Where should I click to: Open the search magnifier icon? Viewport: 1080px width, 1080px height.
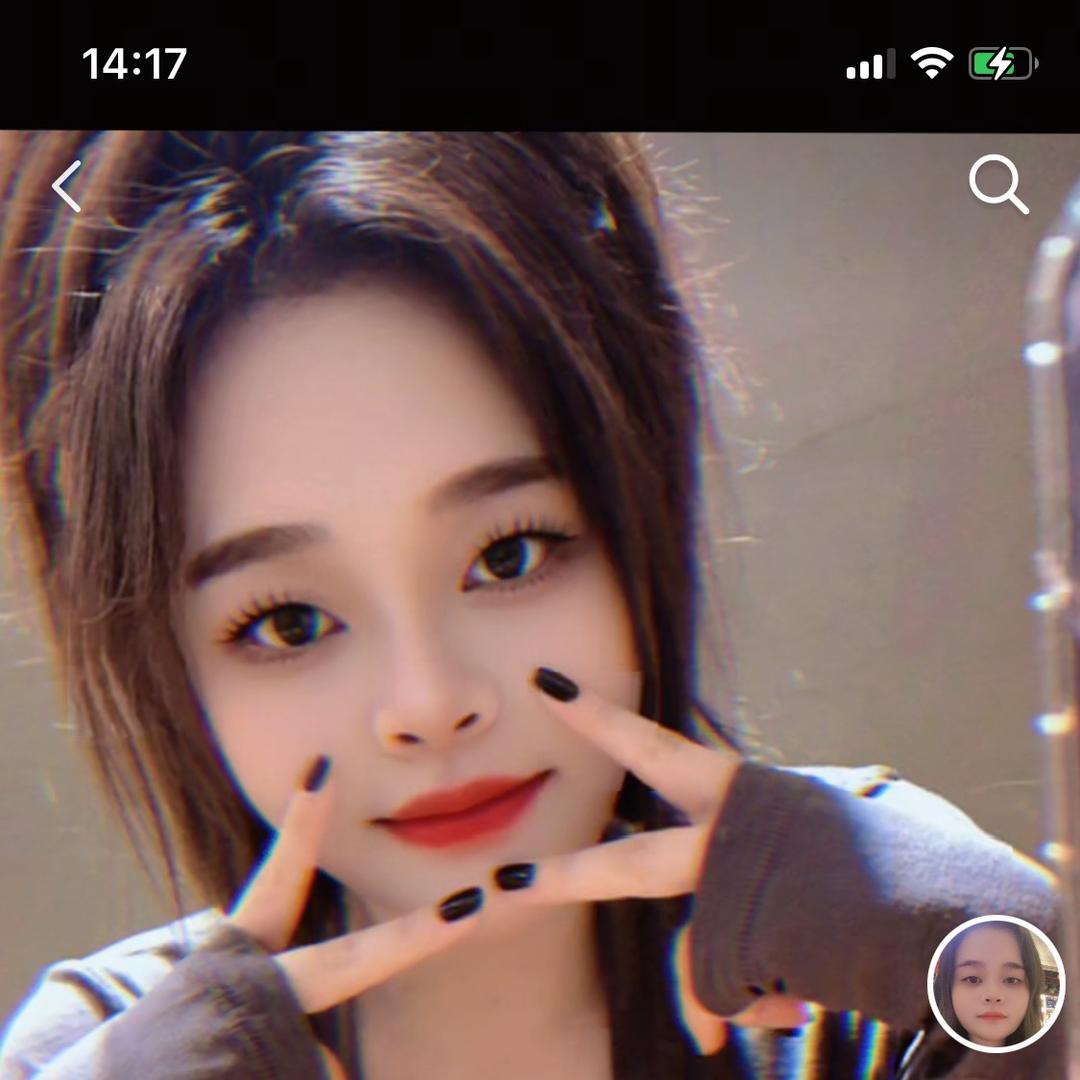click(x=998, y=185)
